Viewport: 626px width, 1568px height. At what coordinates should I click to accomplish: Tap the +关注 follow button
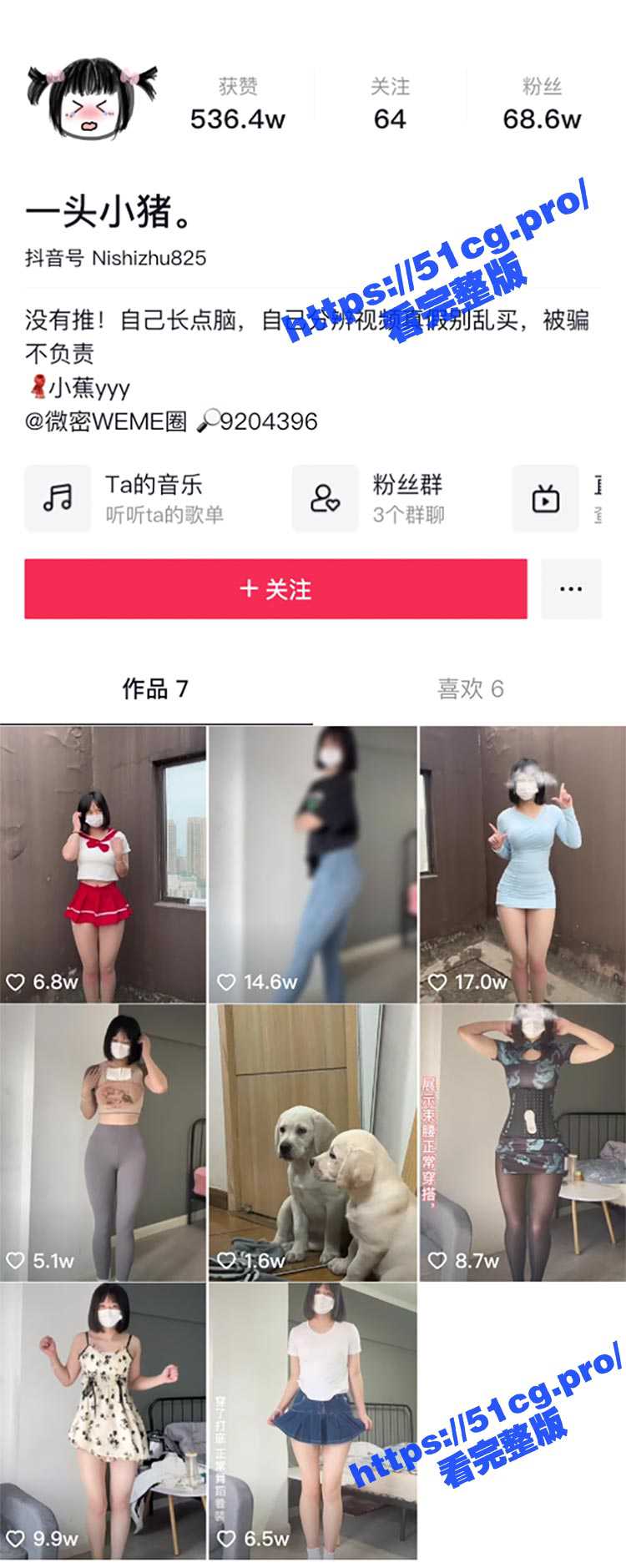click(x=275, y=589)
